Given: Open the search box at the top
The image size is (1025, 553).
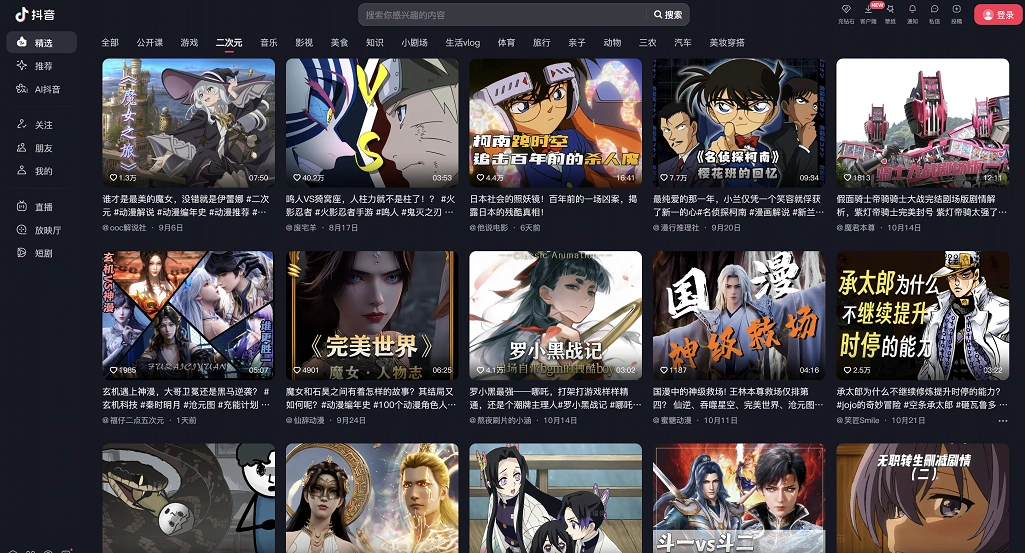Looking at the screenshot, I should point(500,15).
